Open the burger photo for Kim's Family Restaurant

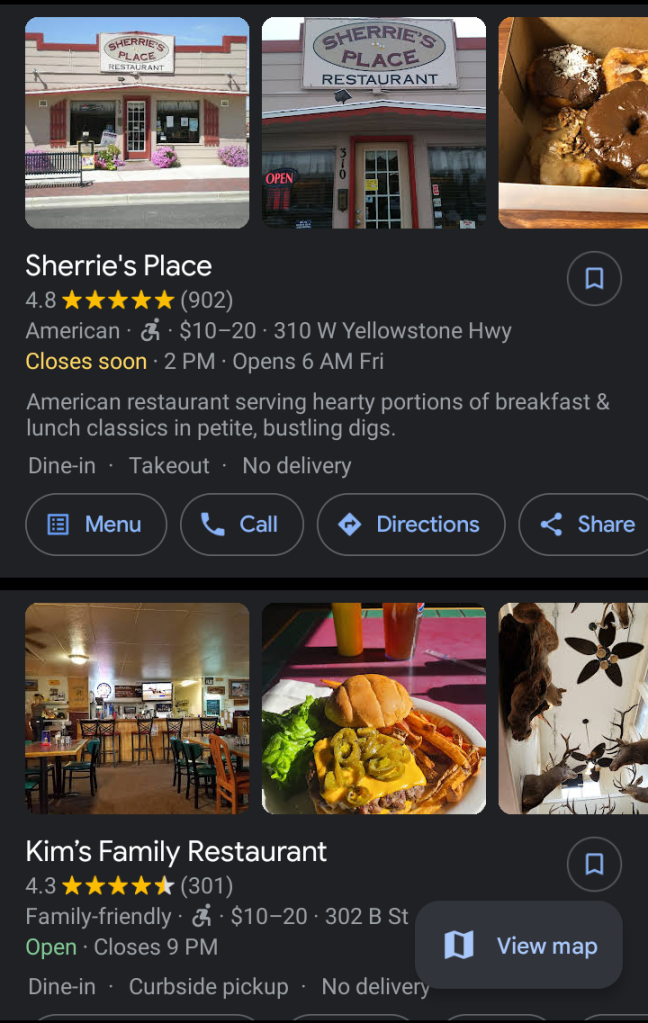tap(374, 708)
